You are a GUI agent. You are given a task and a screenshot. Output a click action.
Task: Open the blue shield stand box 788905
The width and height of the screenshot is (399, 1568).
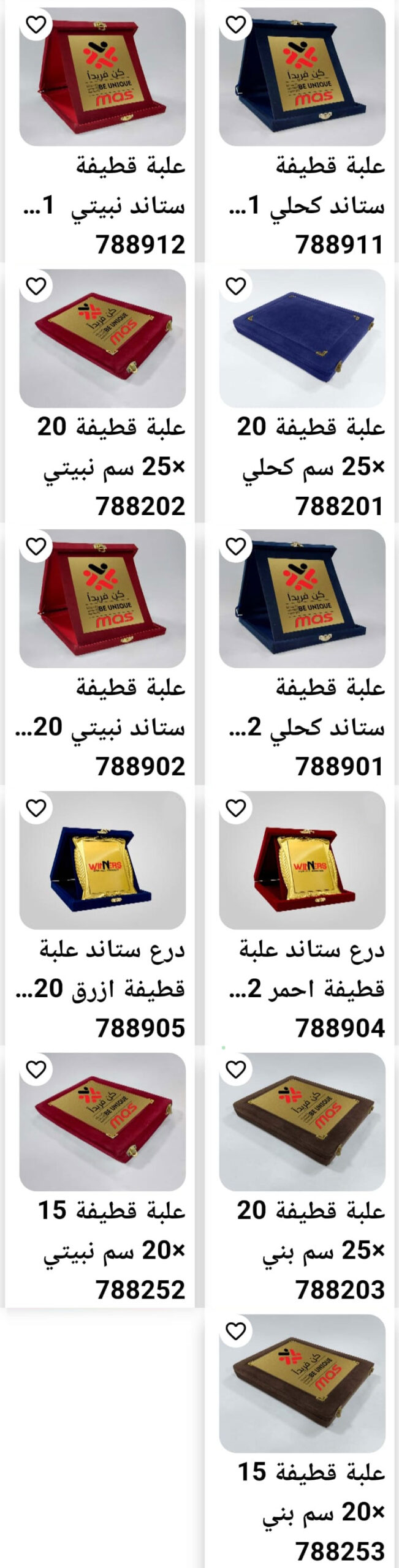click(x=102, y=860)
